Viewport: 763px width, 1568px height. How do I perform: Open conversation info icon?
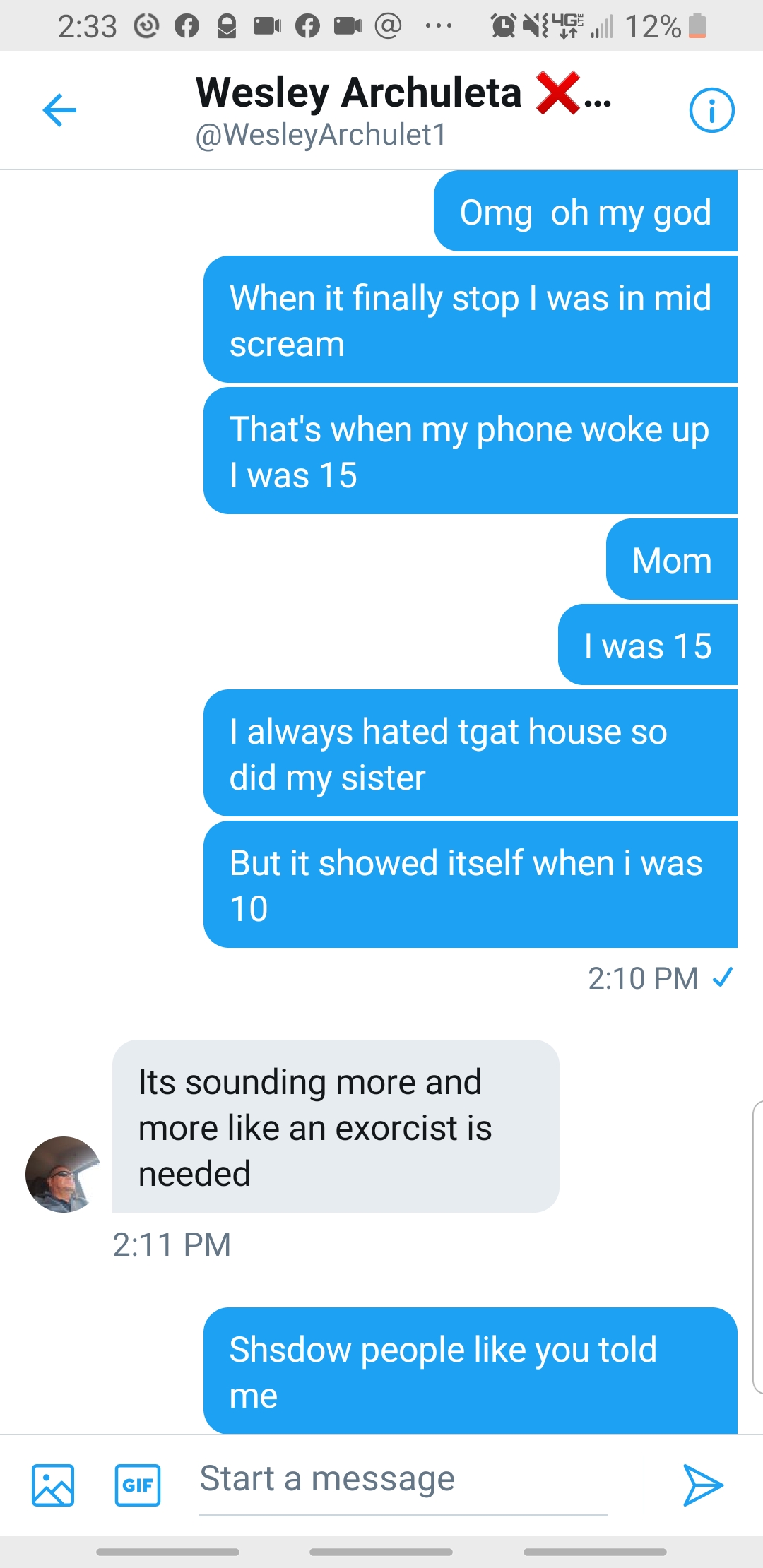coord(711,110)
